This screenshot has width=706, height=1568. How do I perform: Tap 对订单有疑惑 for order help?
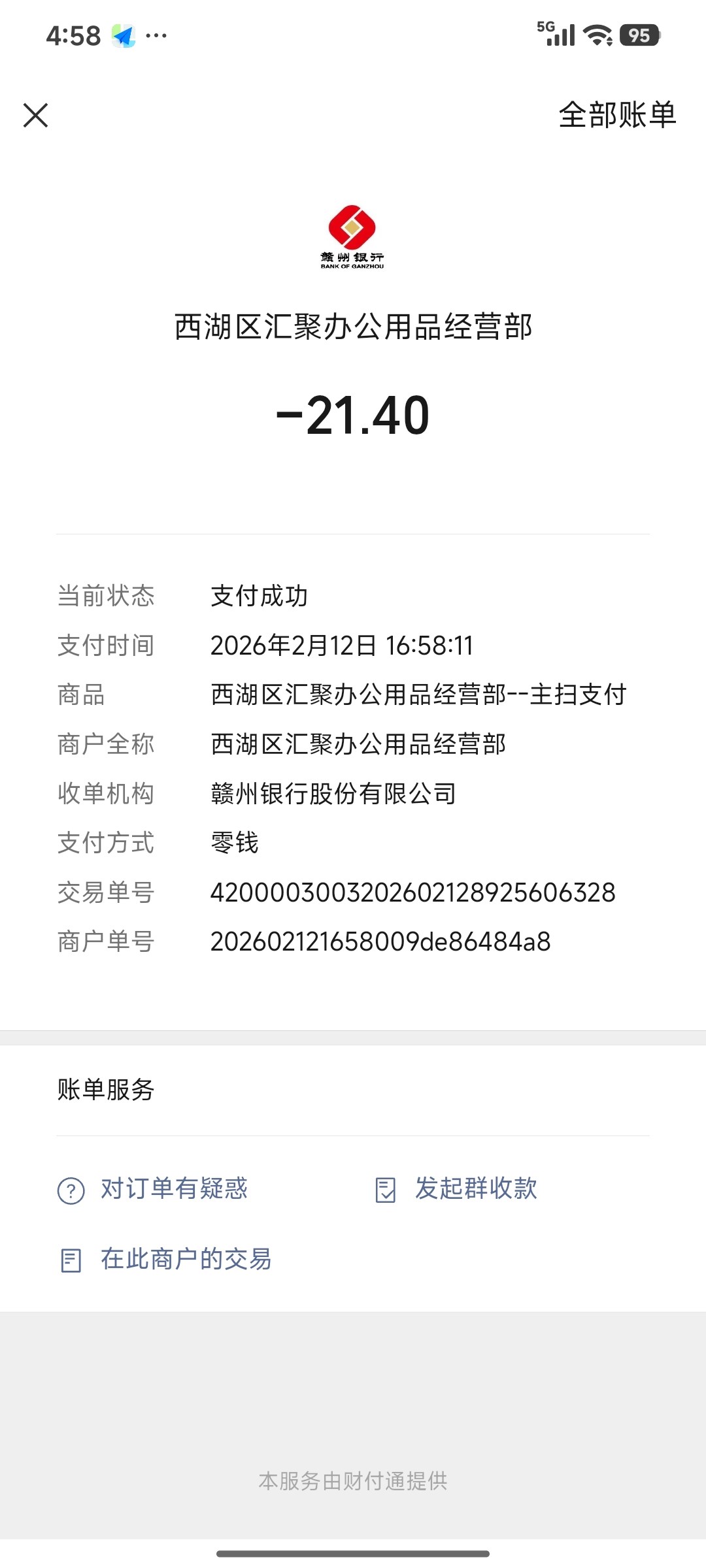[x=154, y=1189]
